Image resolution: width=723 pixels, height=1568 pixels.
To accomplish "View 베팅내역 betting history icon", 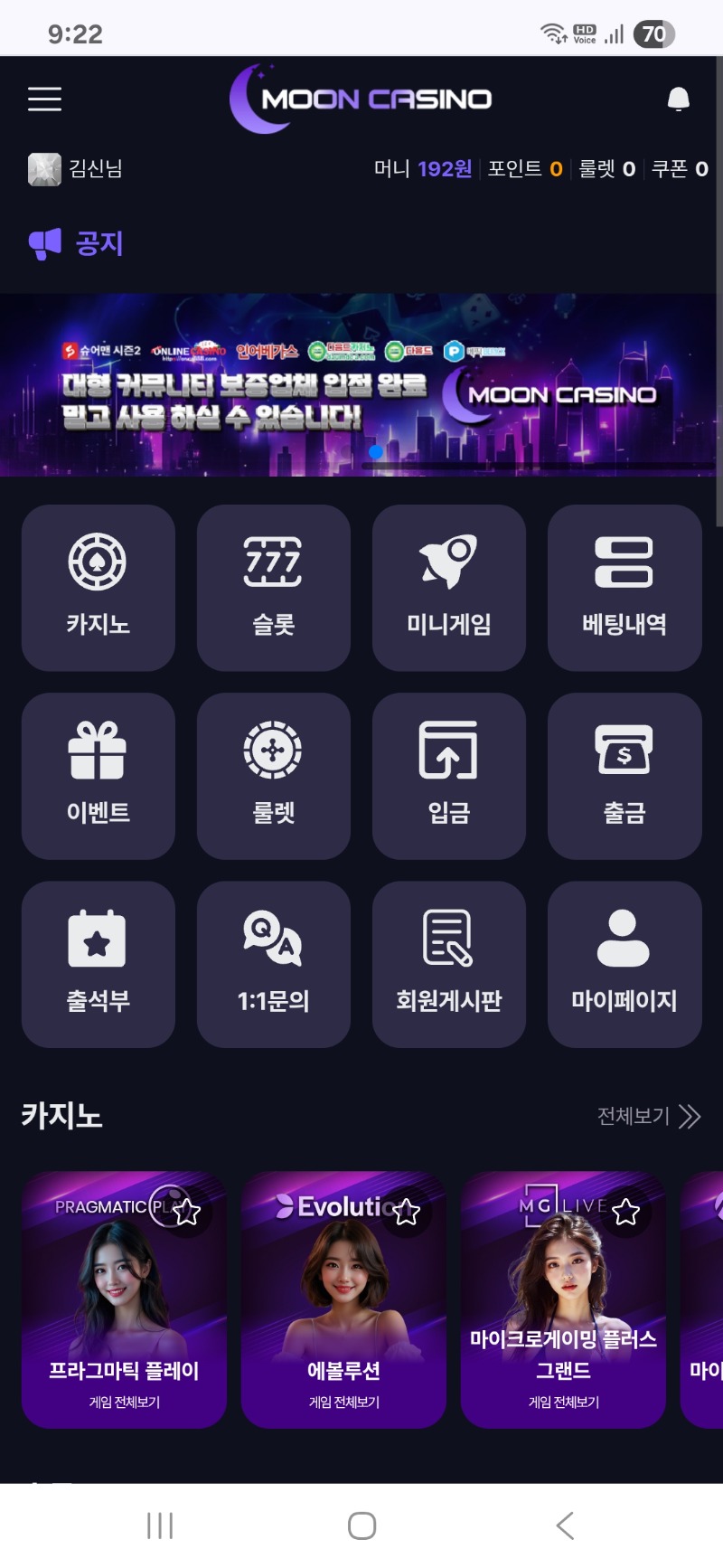I will [x=624, y=586].
